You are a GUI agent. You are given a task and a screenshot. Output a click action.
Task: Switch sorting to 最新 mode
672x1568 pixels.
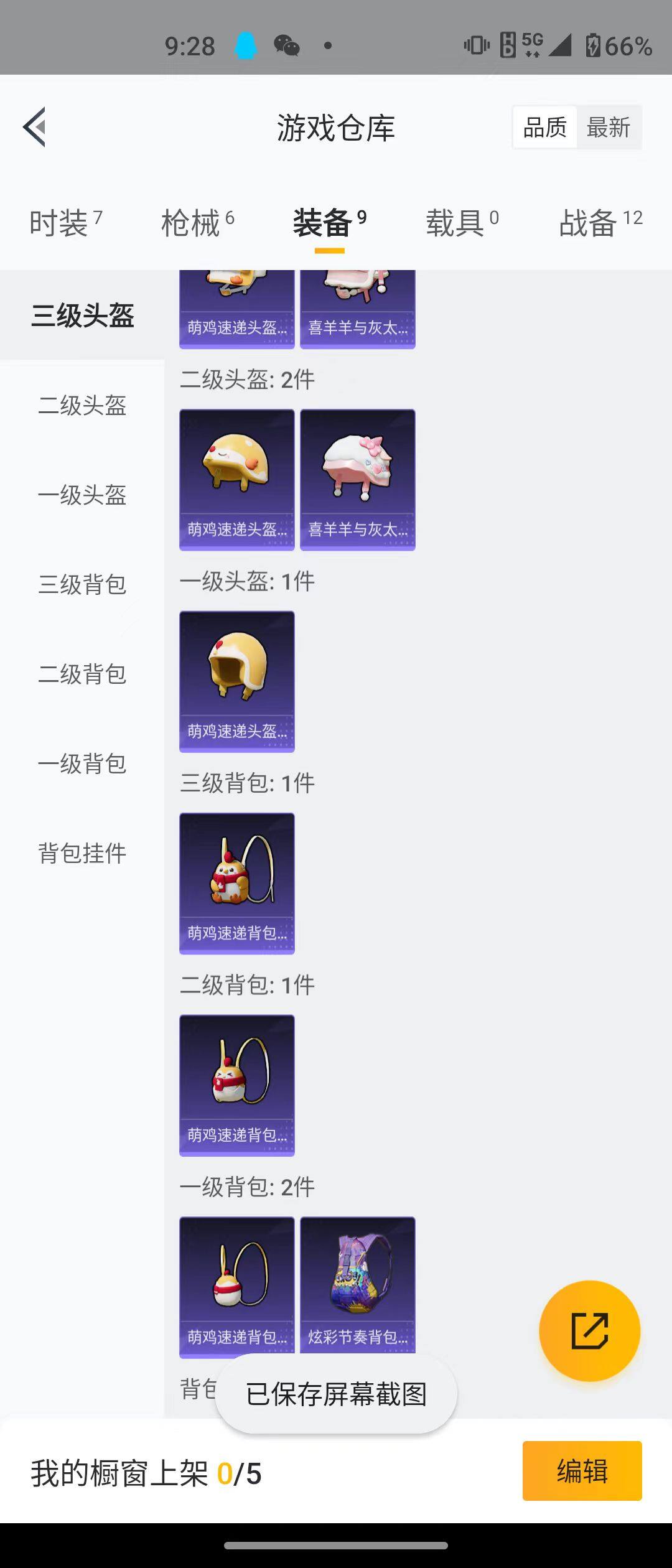coord(609,126)
